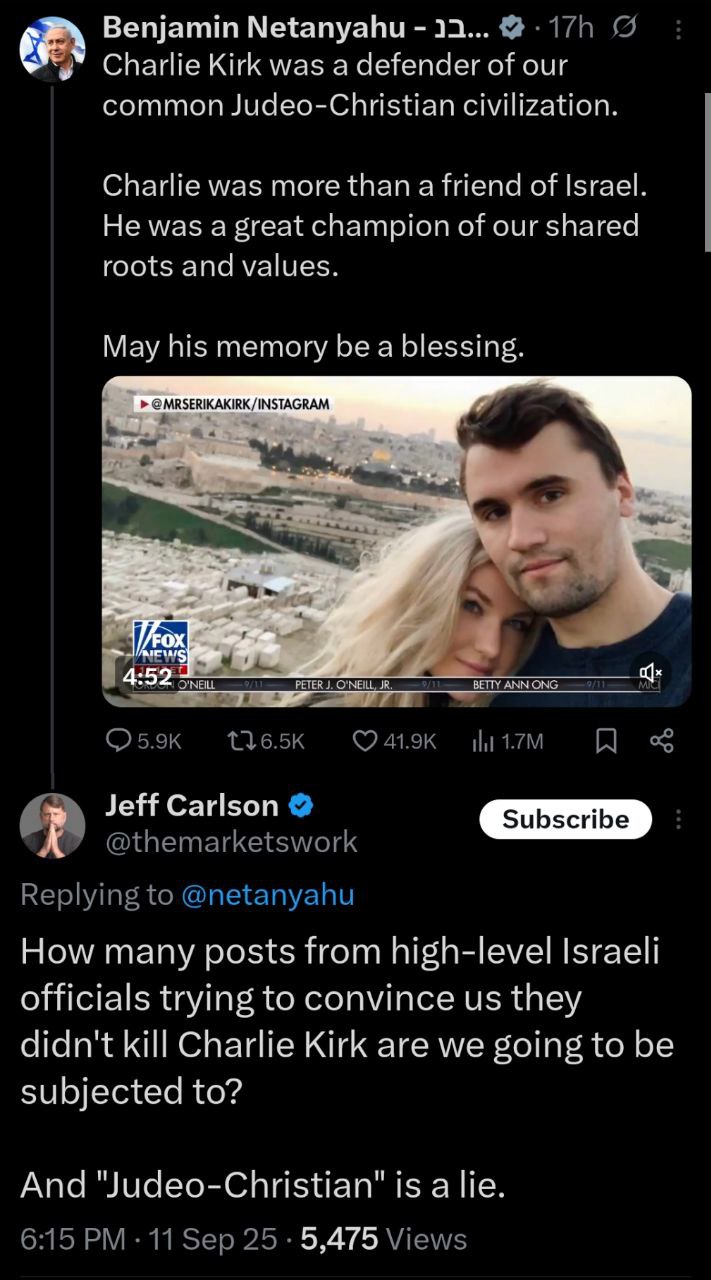Open Benjamin Netanyahu's profile picture
Image resolution: width=711 pixels, height=1280 pixels.
52,49
